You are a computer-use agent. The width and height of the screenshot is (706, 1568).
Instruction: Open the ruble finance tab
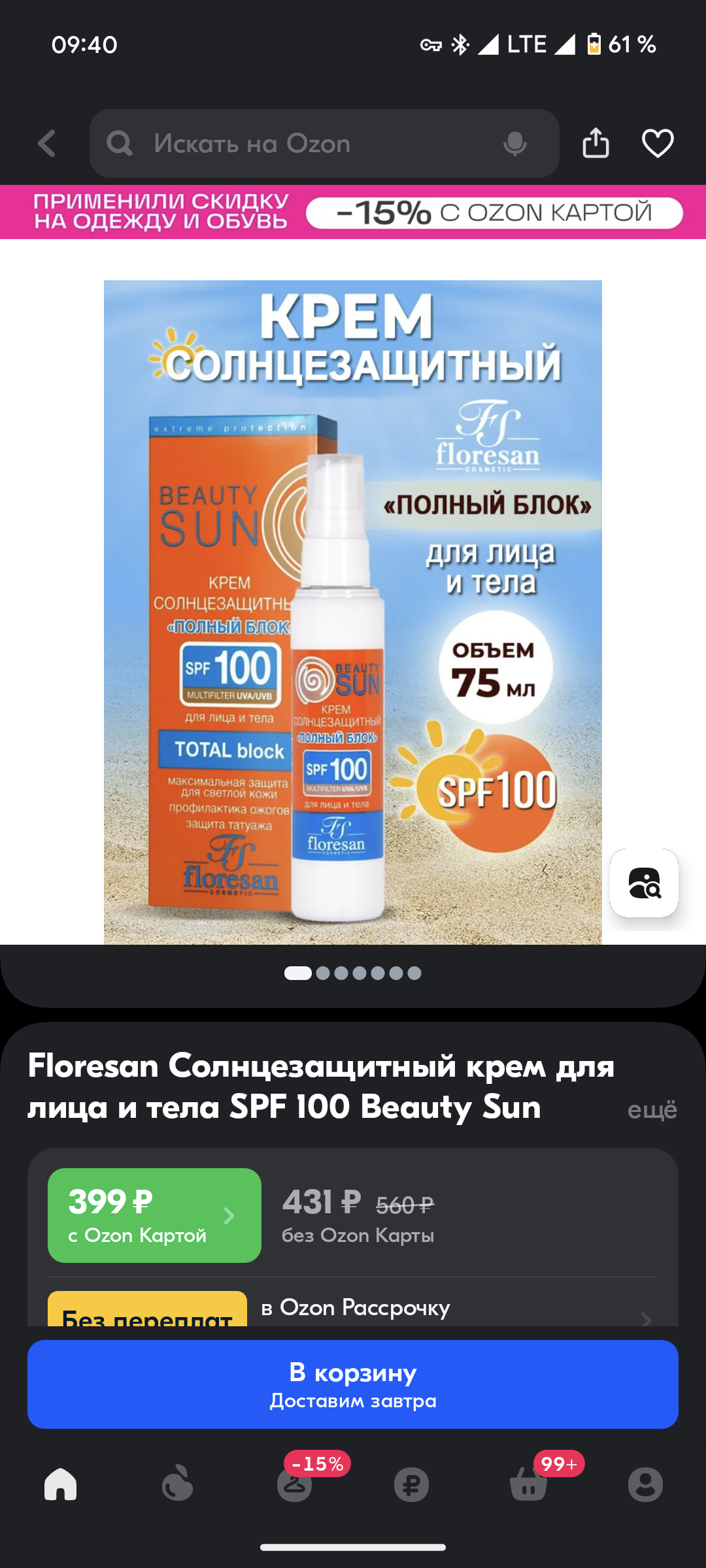(411, 1484)
